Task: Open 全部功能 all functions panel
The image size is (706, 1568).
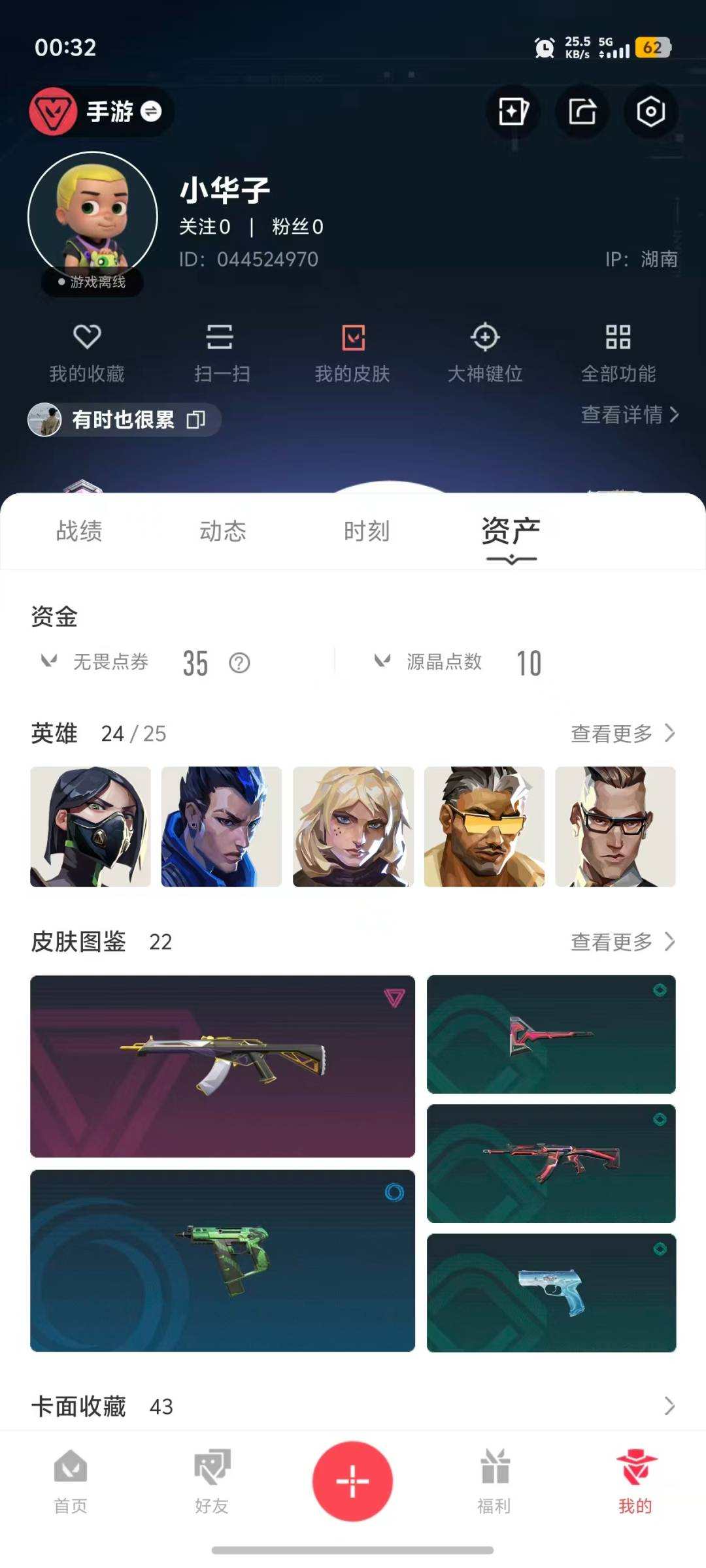Action: point(619,353)
